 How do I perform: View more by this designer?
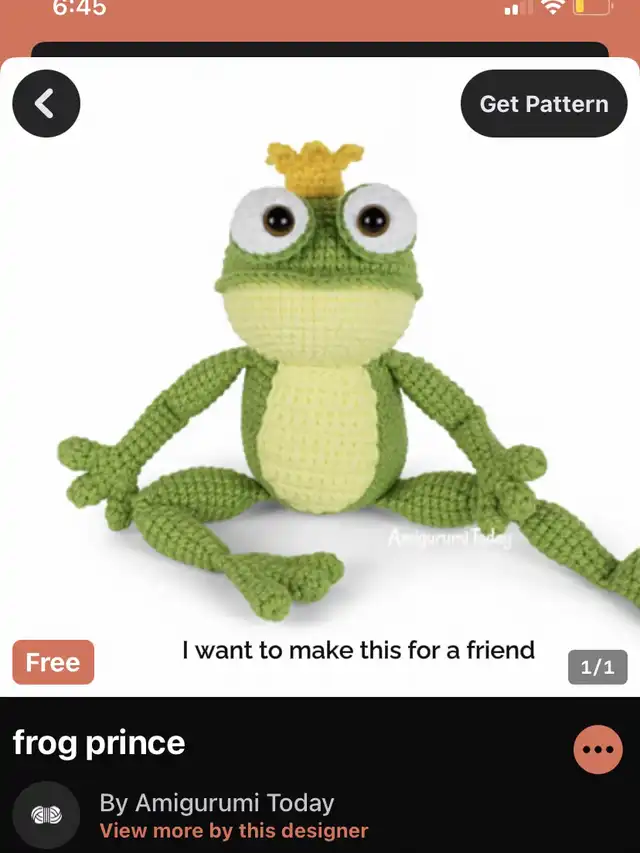click(233, 831)
